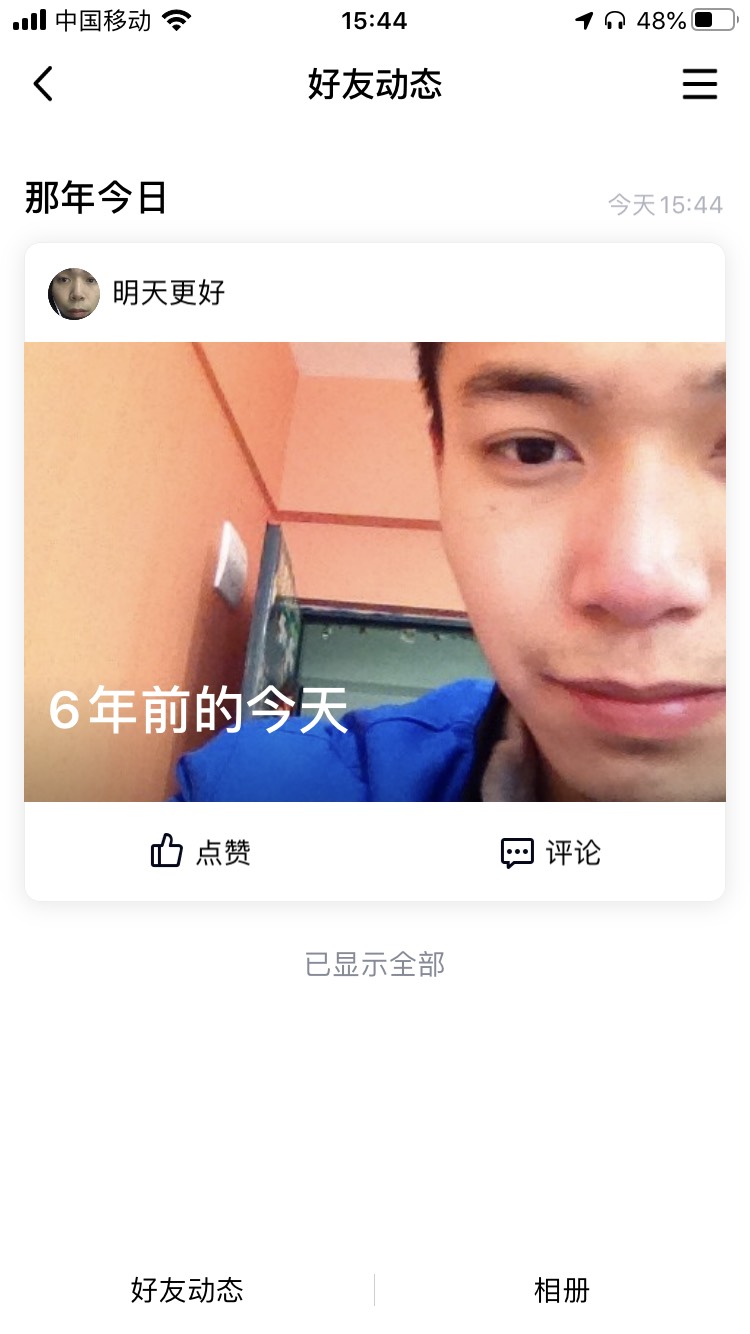This screenshot has height=1334, width=750.
Task: Open the 6年前的今天 memory photo
Action: click(x=375, y=571)
